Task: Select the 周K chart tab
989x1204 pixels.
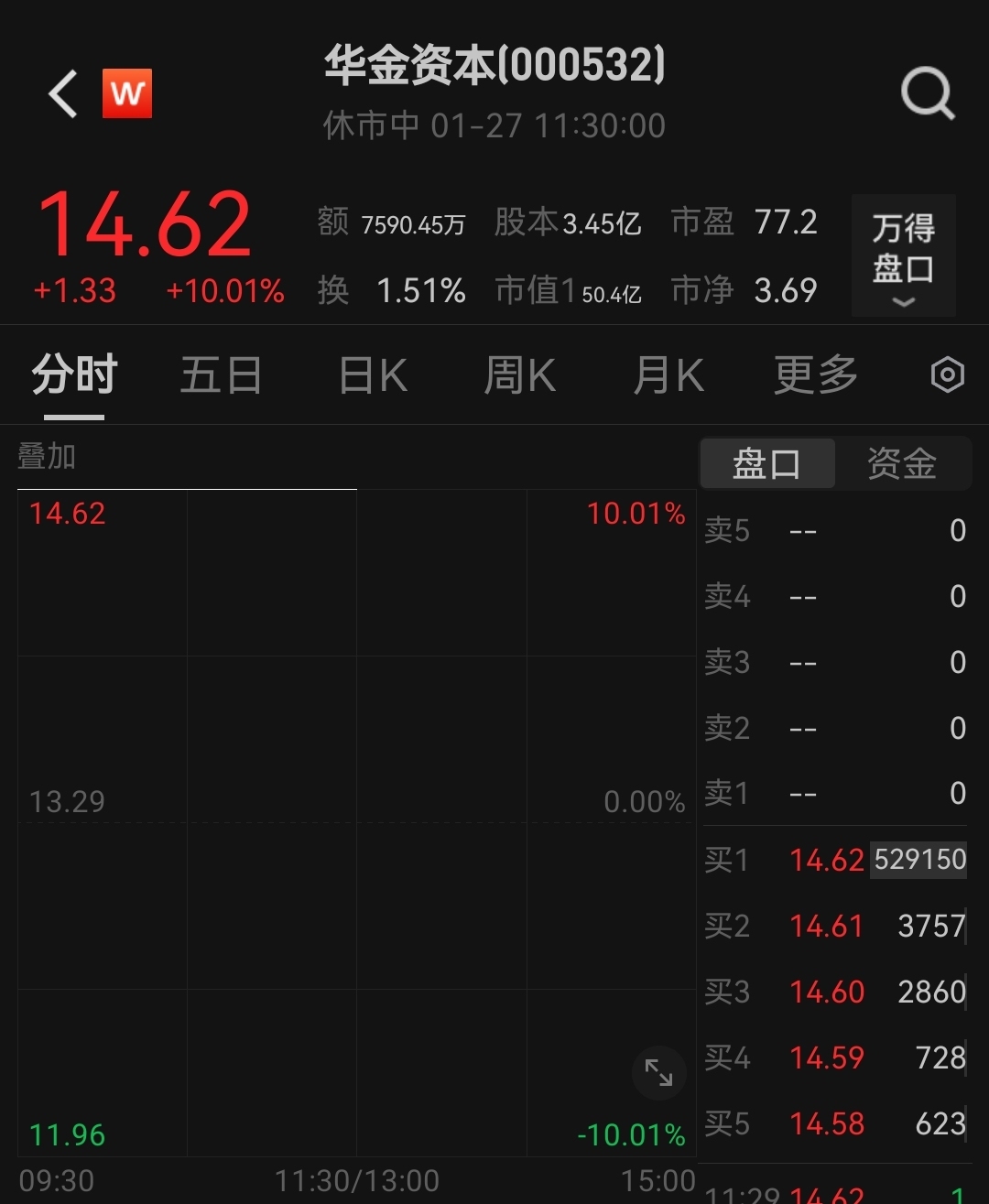Action: click(x=519, y=375)
